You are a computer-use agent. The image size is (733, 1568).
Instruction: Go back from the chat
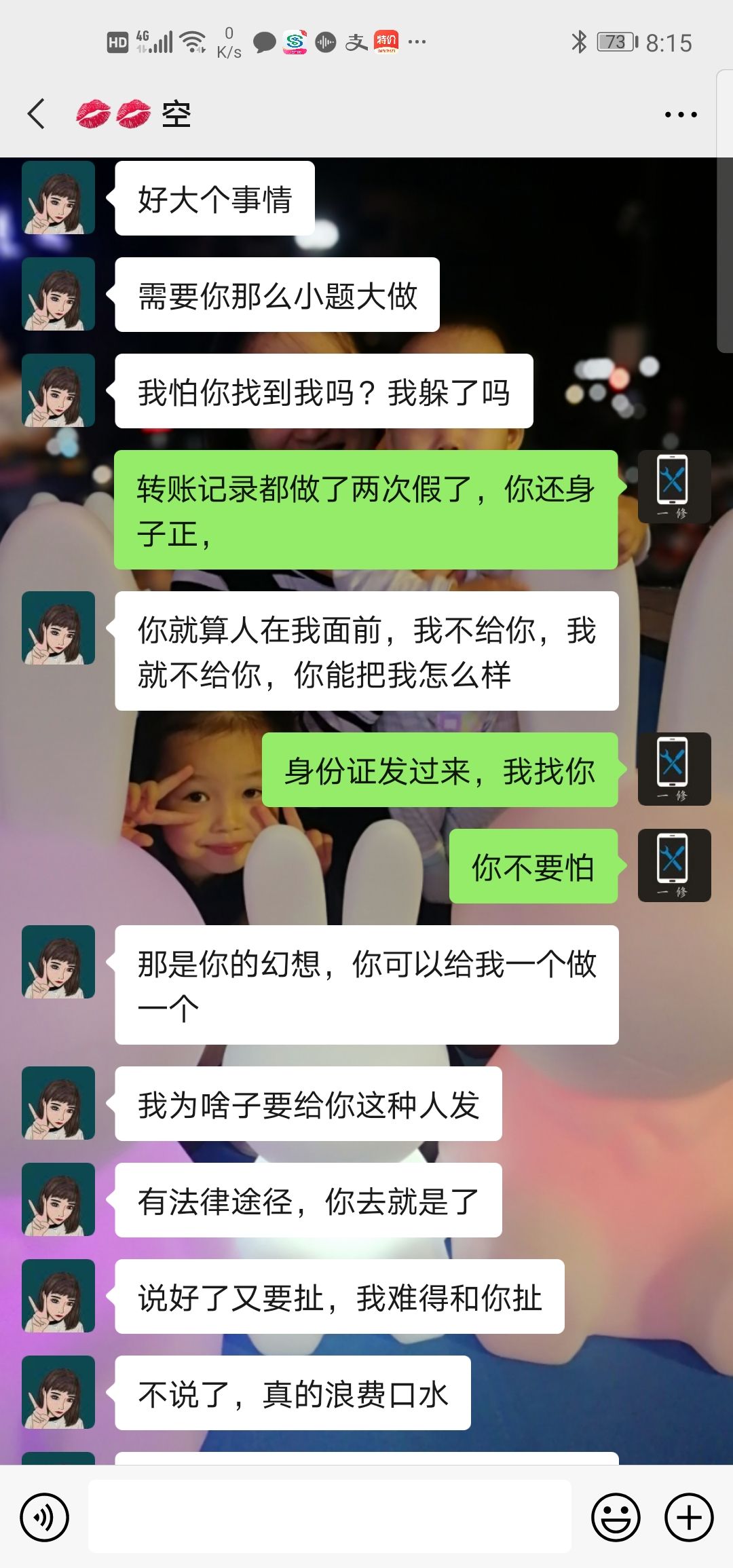37,113
